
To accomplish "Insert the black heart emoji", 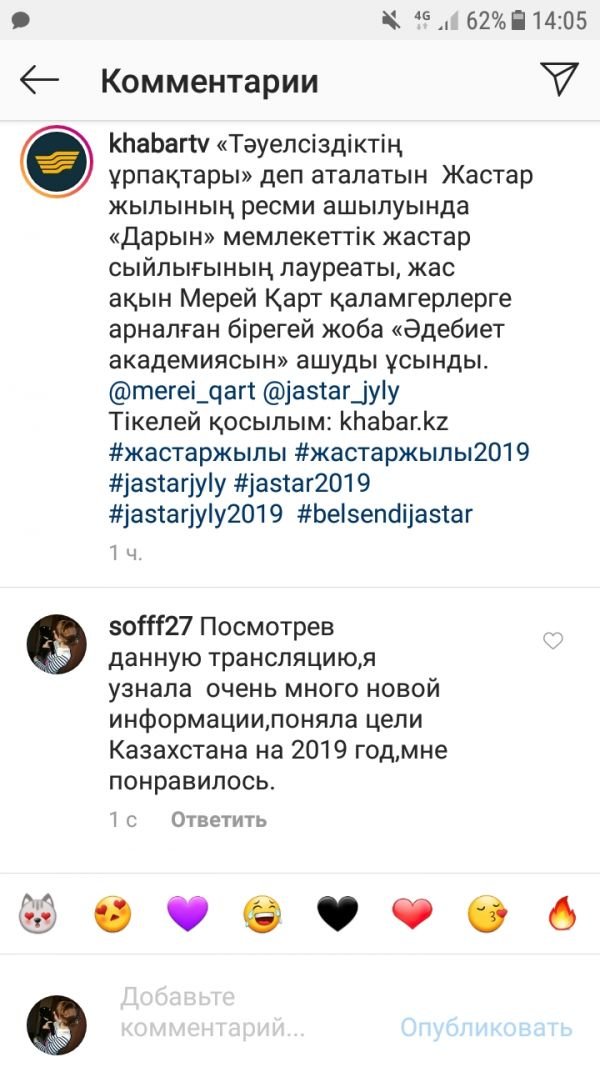I will coord(337,912).
